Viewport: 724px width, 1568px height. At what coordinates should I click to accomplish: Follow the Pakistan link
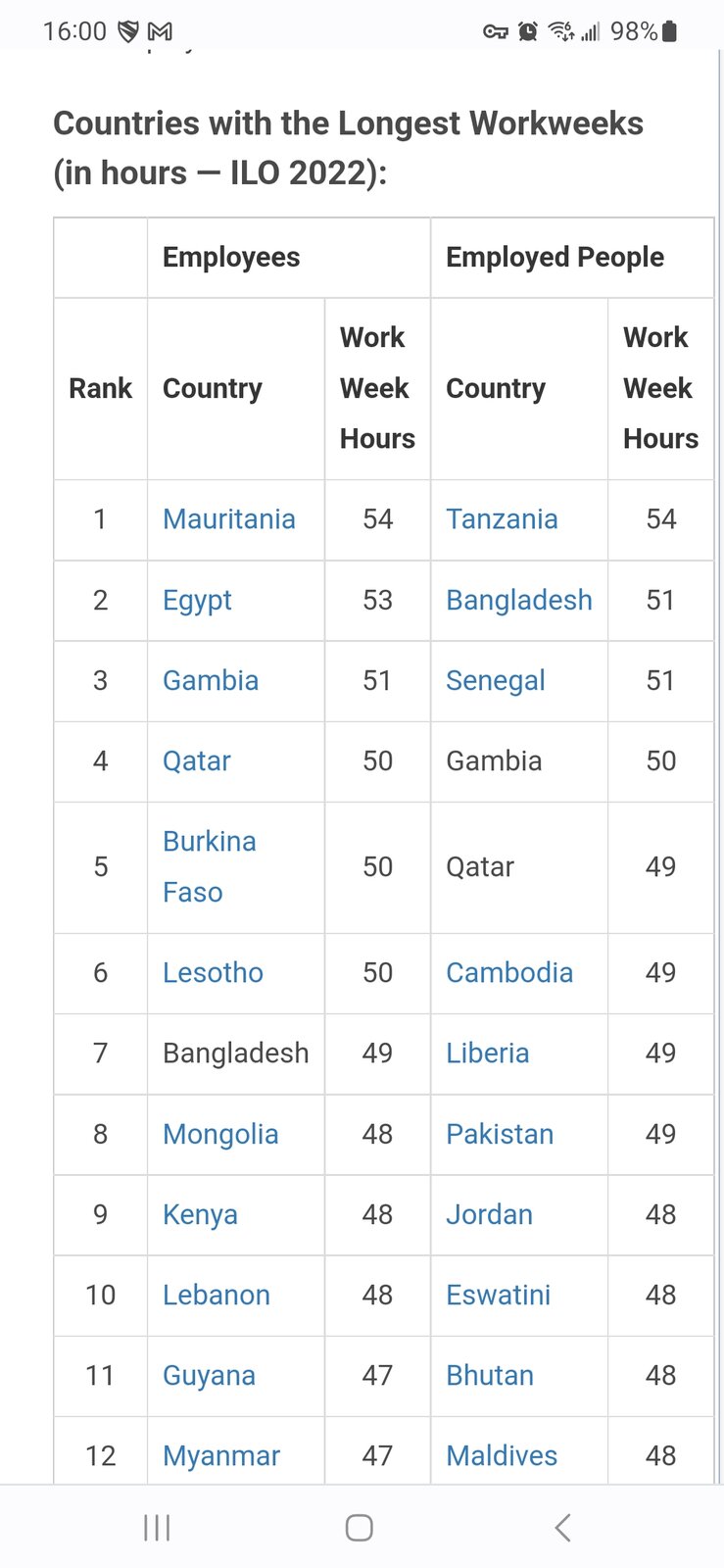500,1135
